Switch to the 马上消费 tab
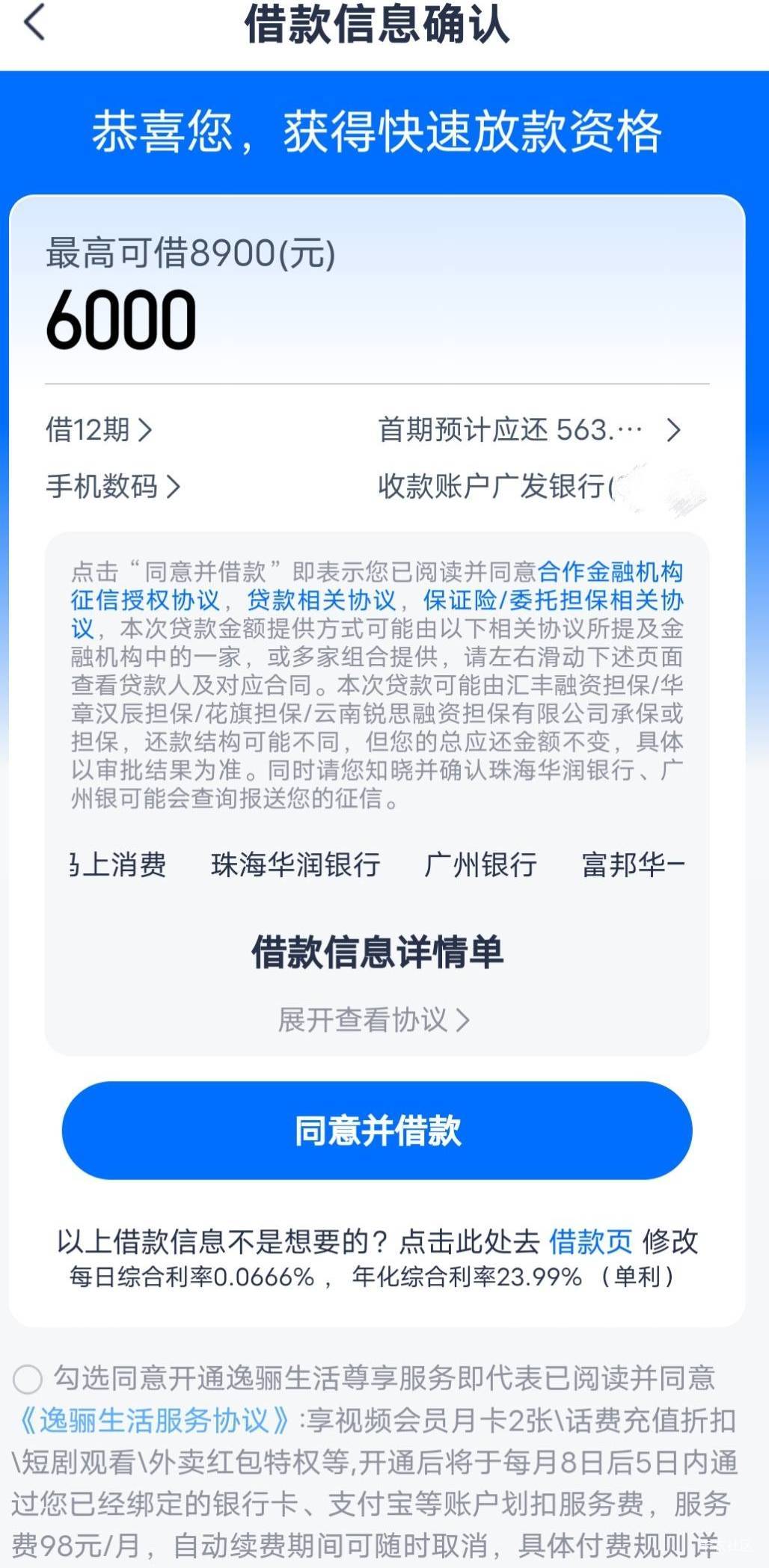Screen dimensions: 769x1568 118,865
